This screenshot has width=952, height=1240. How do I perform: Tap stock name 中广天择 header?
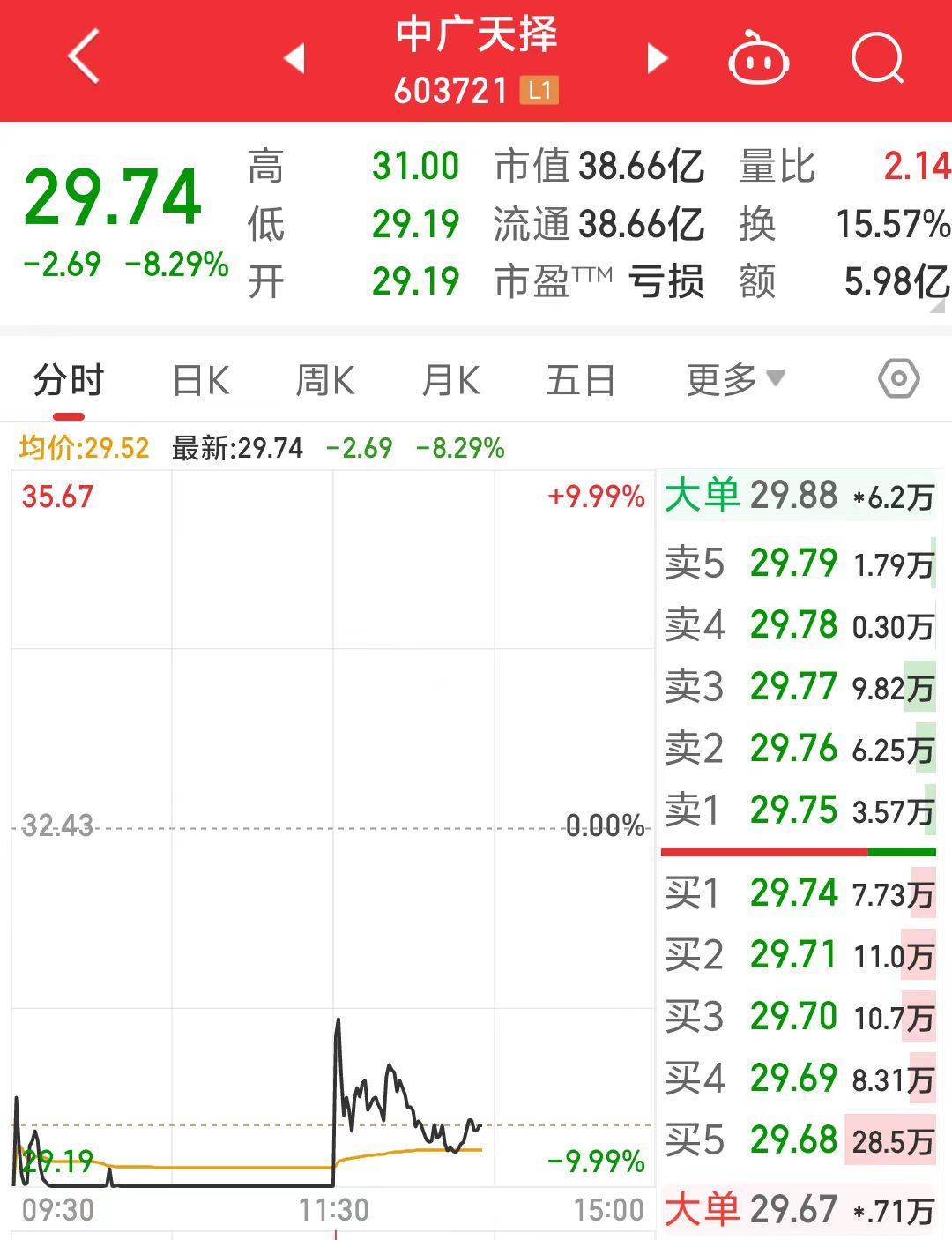(476, 37)
